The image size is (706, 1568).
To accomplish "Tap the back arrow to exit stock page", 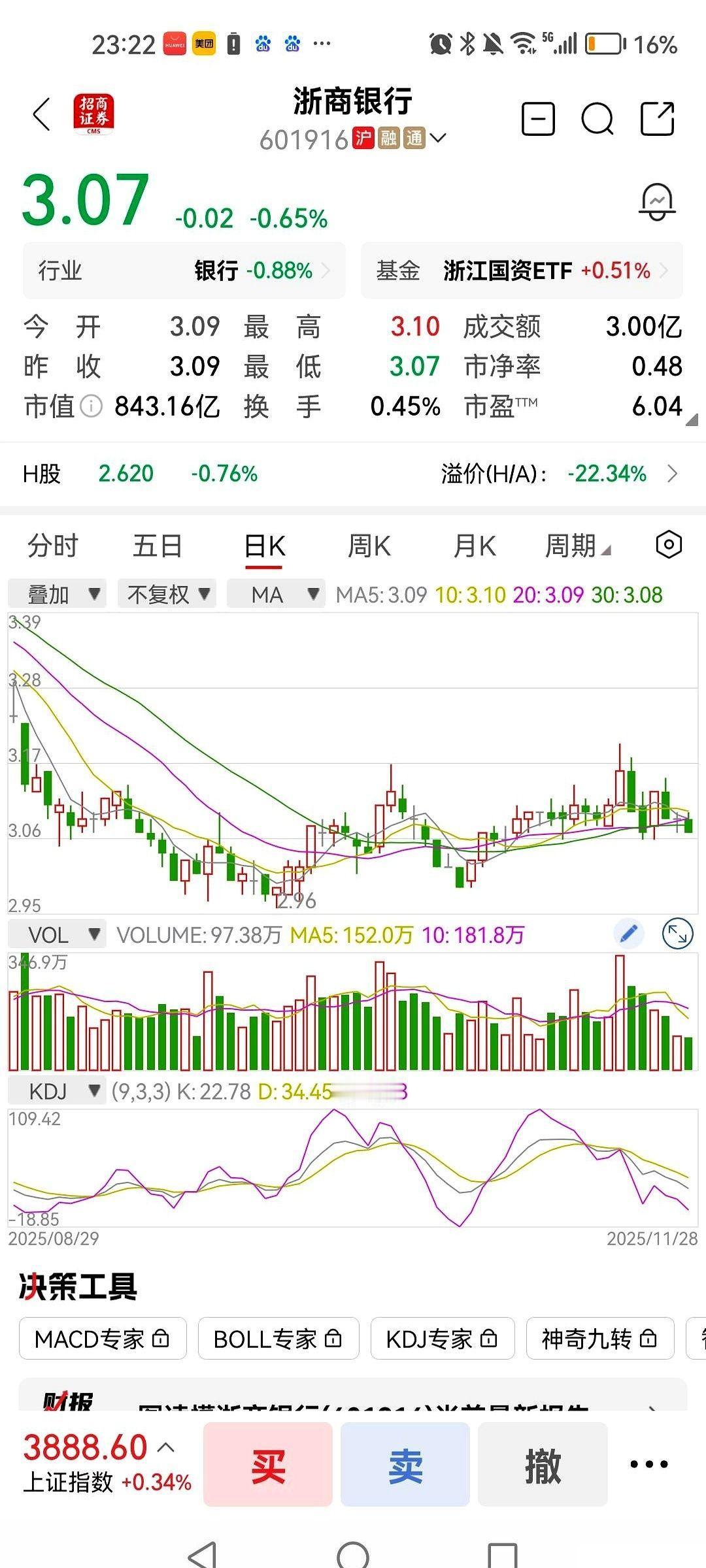I will [x=41, y=114].
